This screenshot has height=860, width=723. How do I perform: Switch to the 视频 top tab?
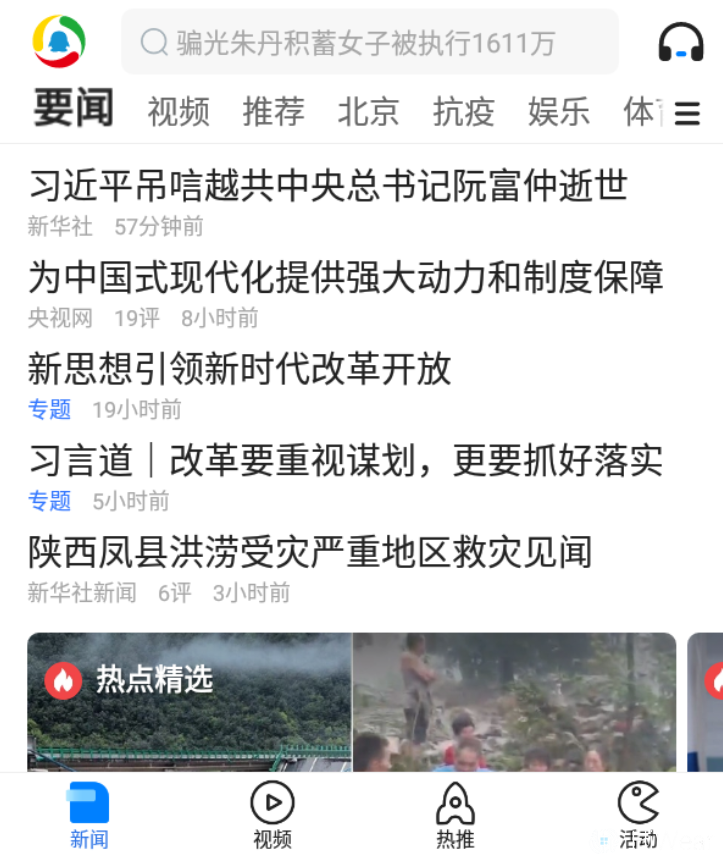pyautogui.click(x=179, y=112)
